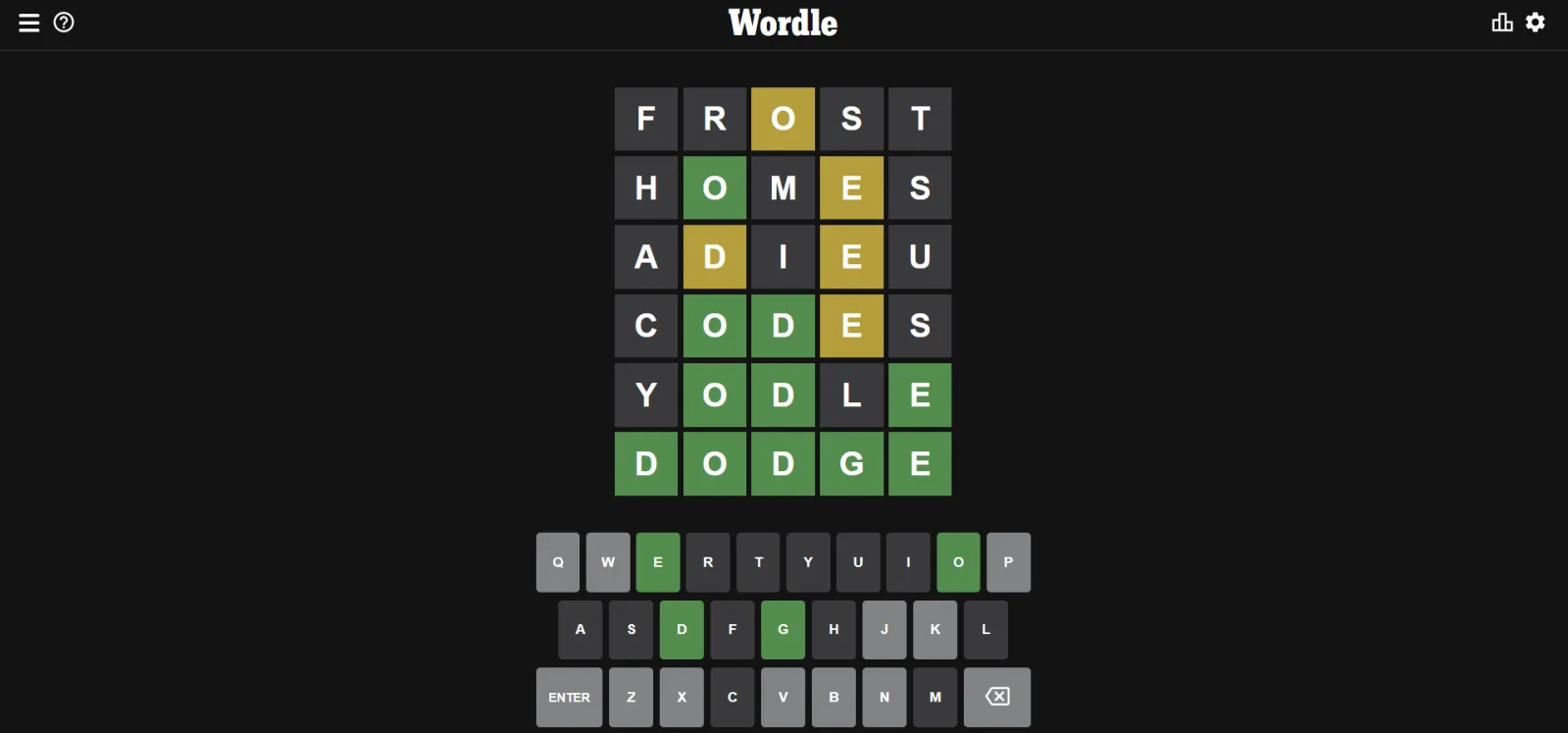Select the N key
This screenshot has height=733, width=1568.
[x=885, y=698]
